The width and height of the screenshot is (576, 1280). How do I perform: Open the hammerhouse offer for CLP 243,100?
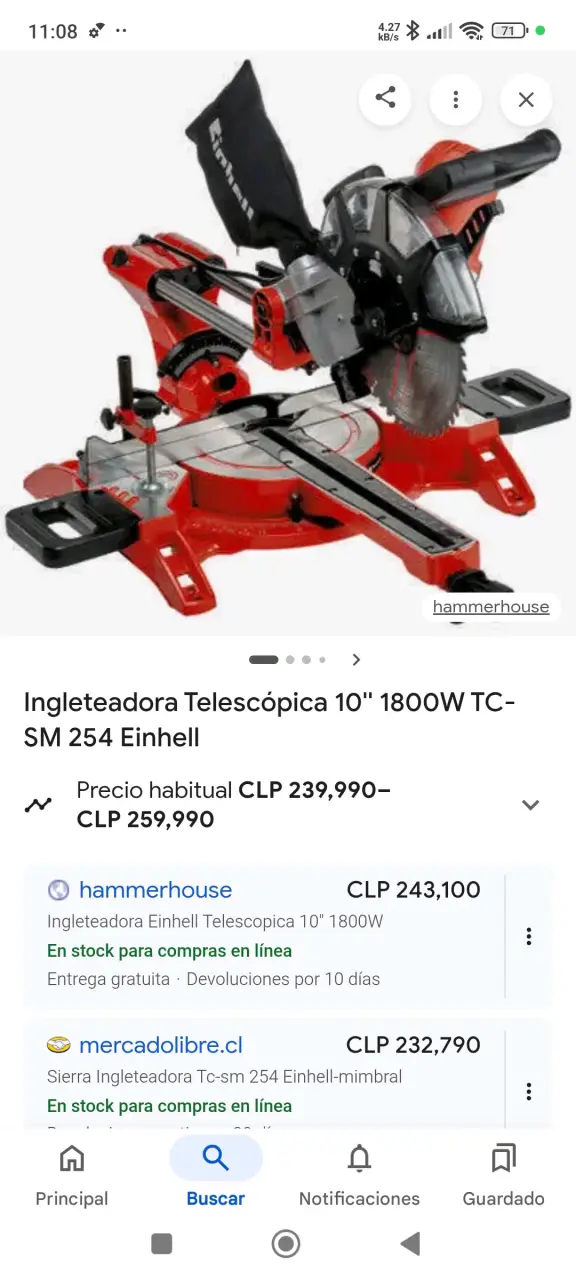(x=264, y=934)
